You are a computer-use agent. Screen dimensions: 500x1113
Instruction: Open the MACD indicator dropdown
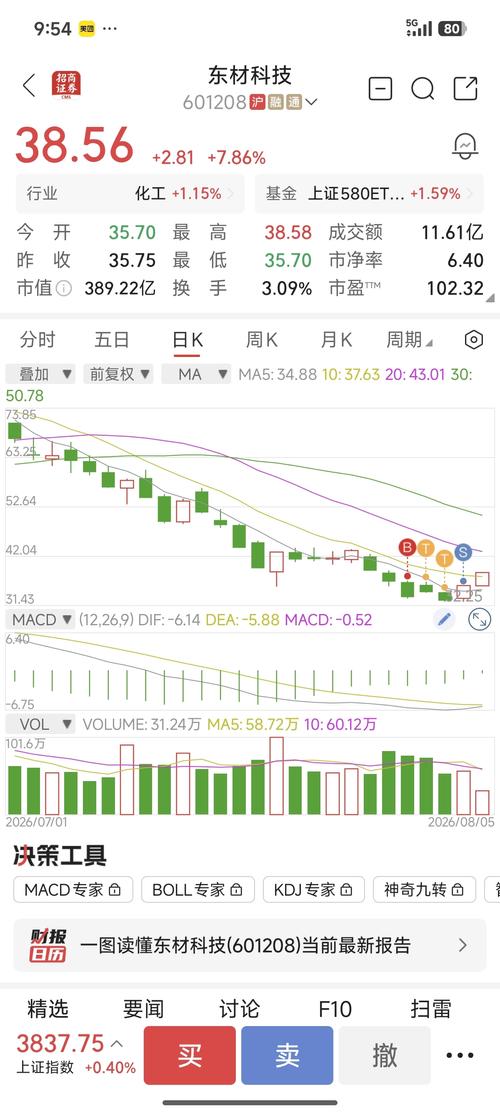tap(40, 620)
